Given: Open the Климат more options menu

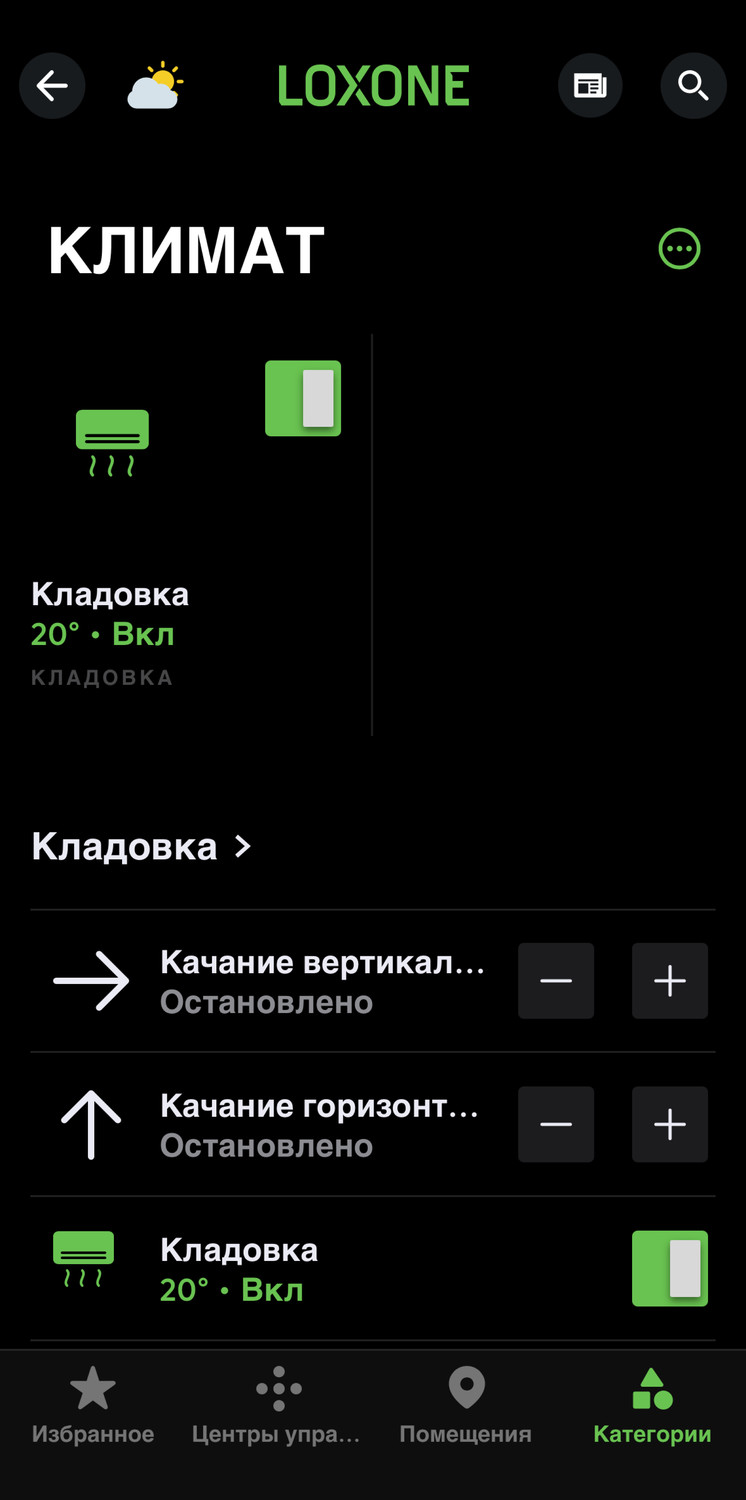Looking at the screenshot, I should pos(680,249).
